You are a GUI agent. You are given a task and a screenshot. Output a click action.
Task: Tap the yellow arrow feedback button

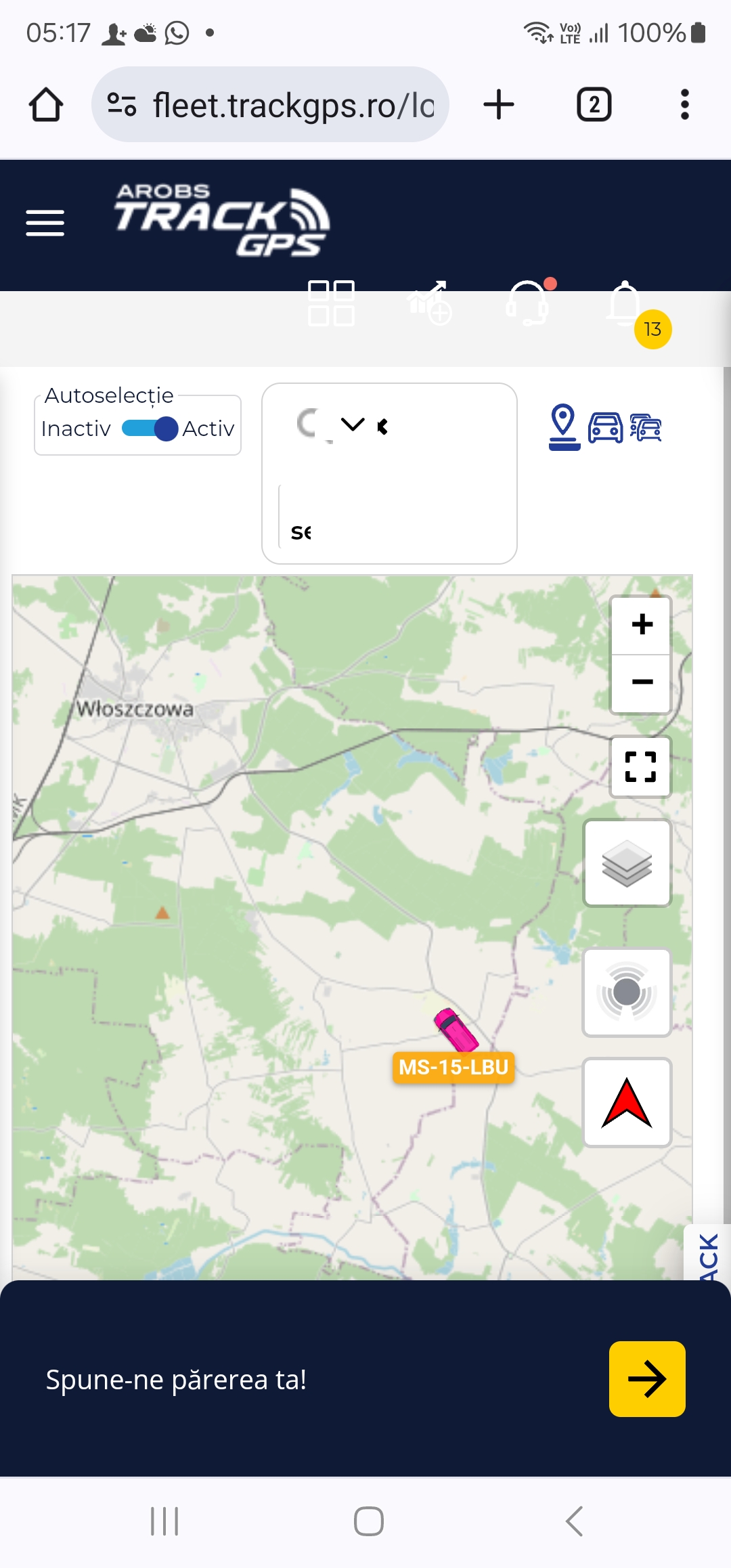click(646, 1379)
